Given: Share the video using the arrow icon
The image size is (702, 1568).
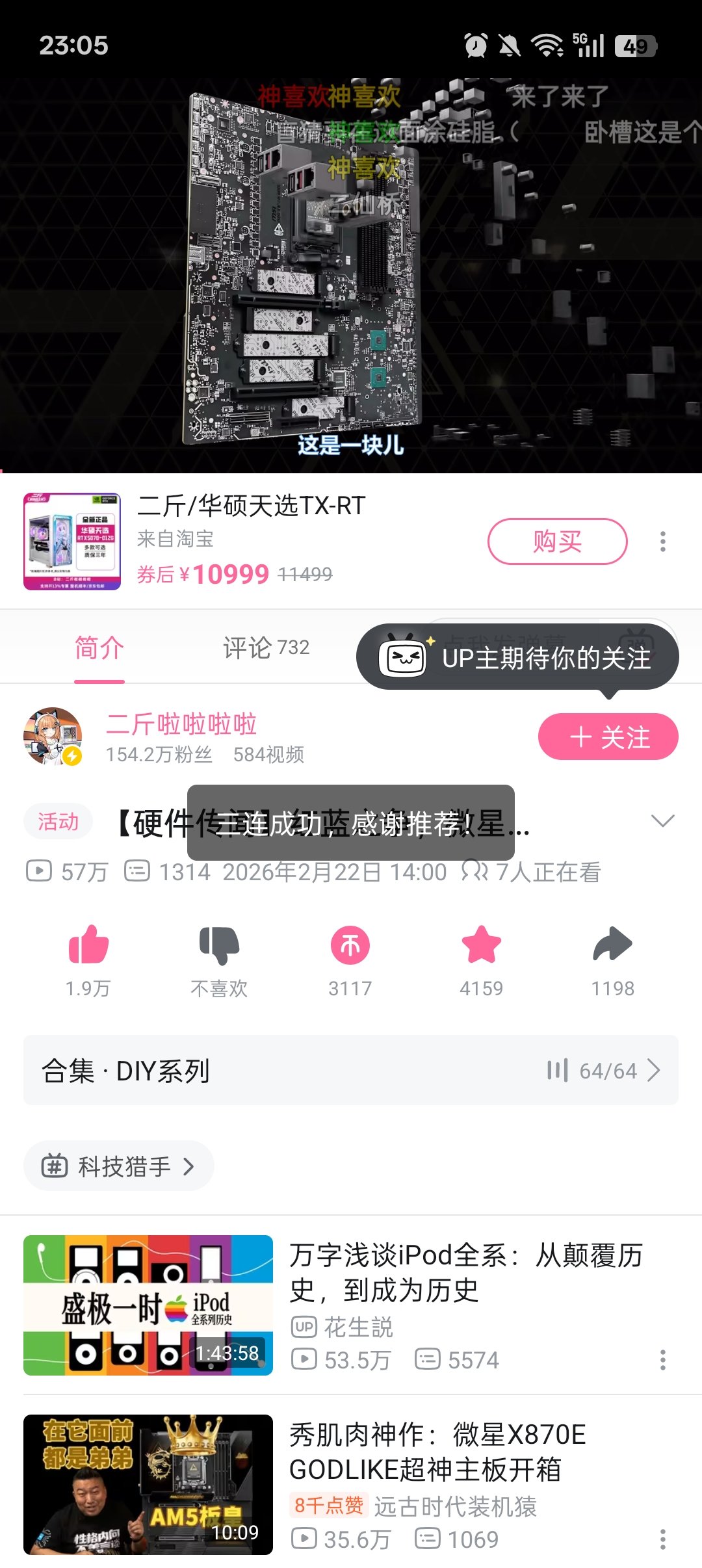Looking at the screenshot, I should point(612,945).
